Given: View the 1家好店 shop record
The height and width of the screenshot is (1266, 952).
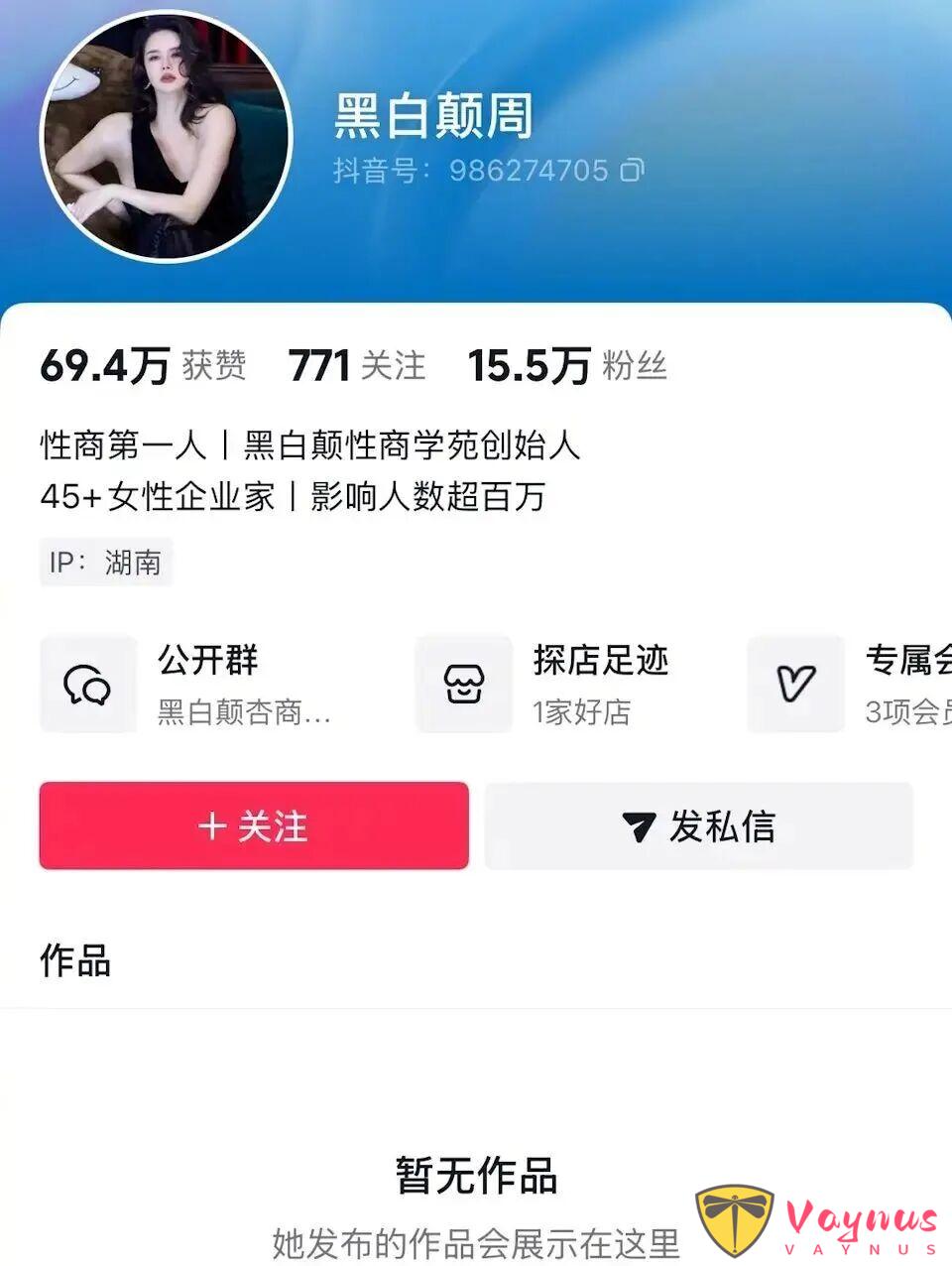Looking at the screenshot, I should (583, 712).
